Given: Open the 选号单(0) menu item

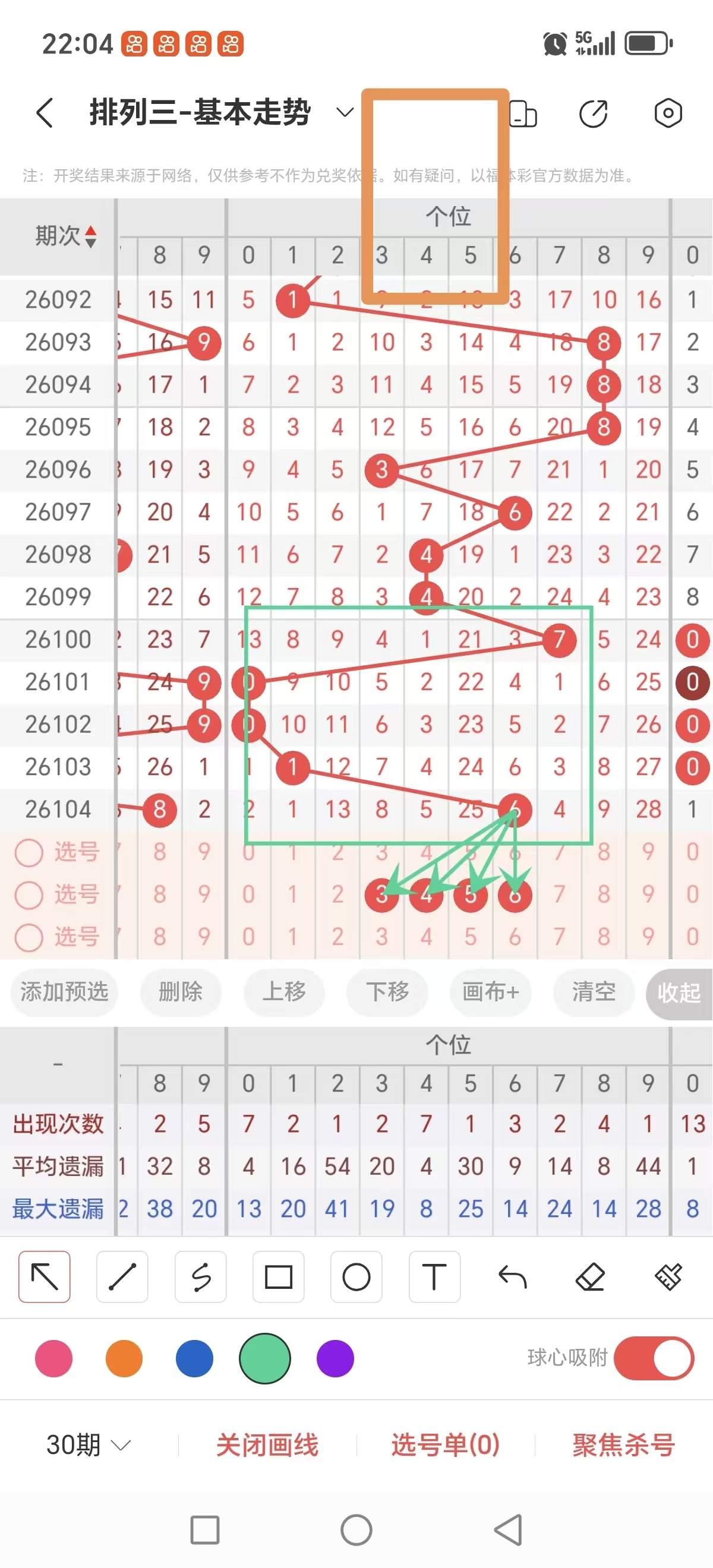Looking at the screenshot, I should point(444,1445).
